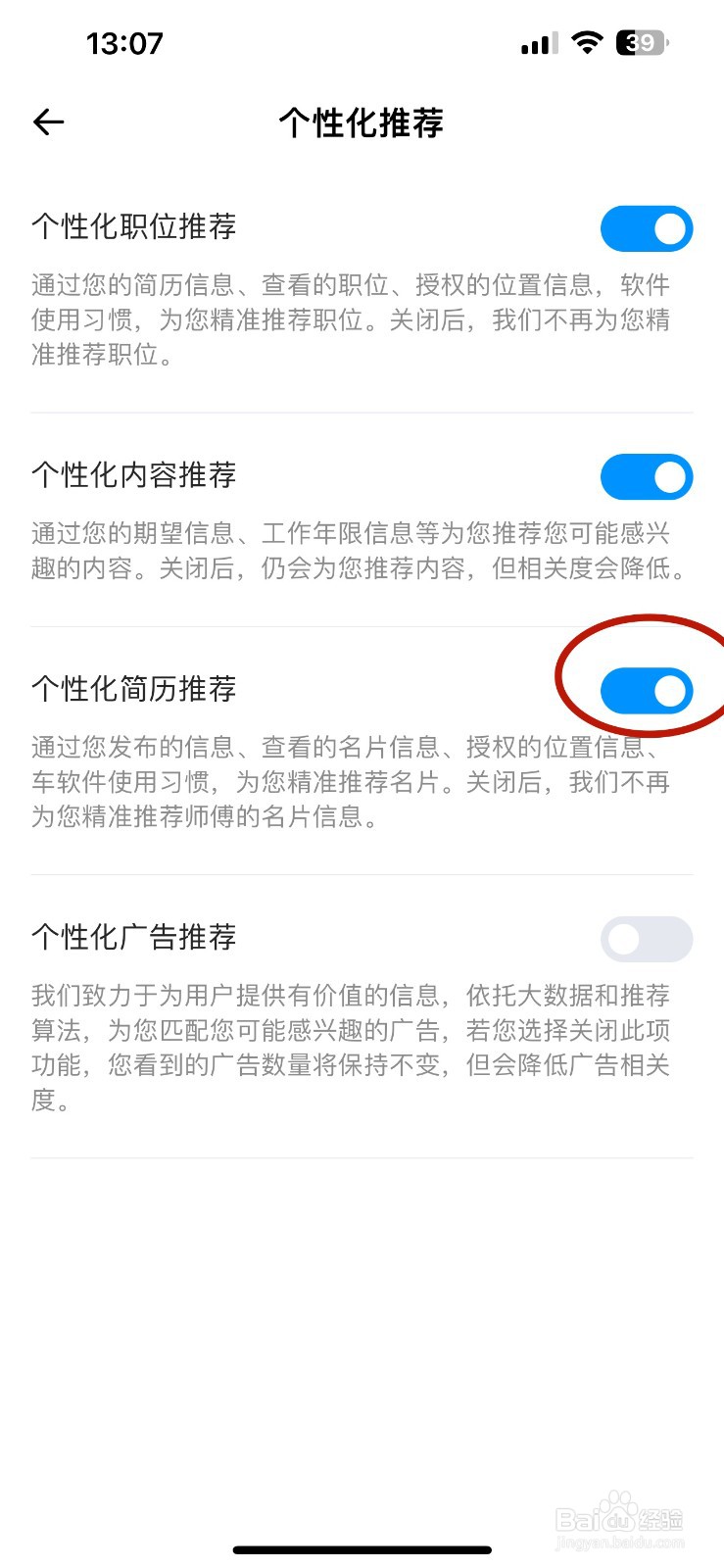Viewport: 724px width, 1568px height.
Task: Disable the red-circled 个性化简历推荐 switch
Action: pos(647,690)
